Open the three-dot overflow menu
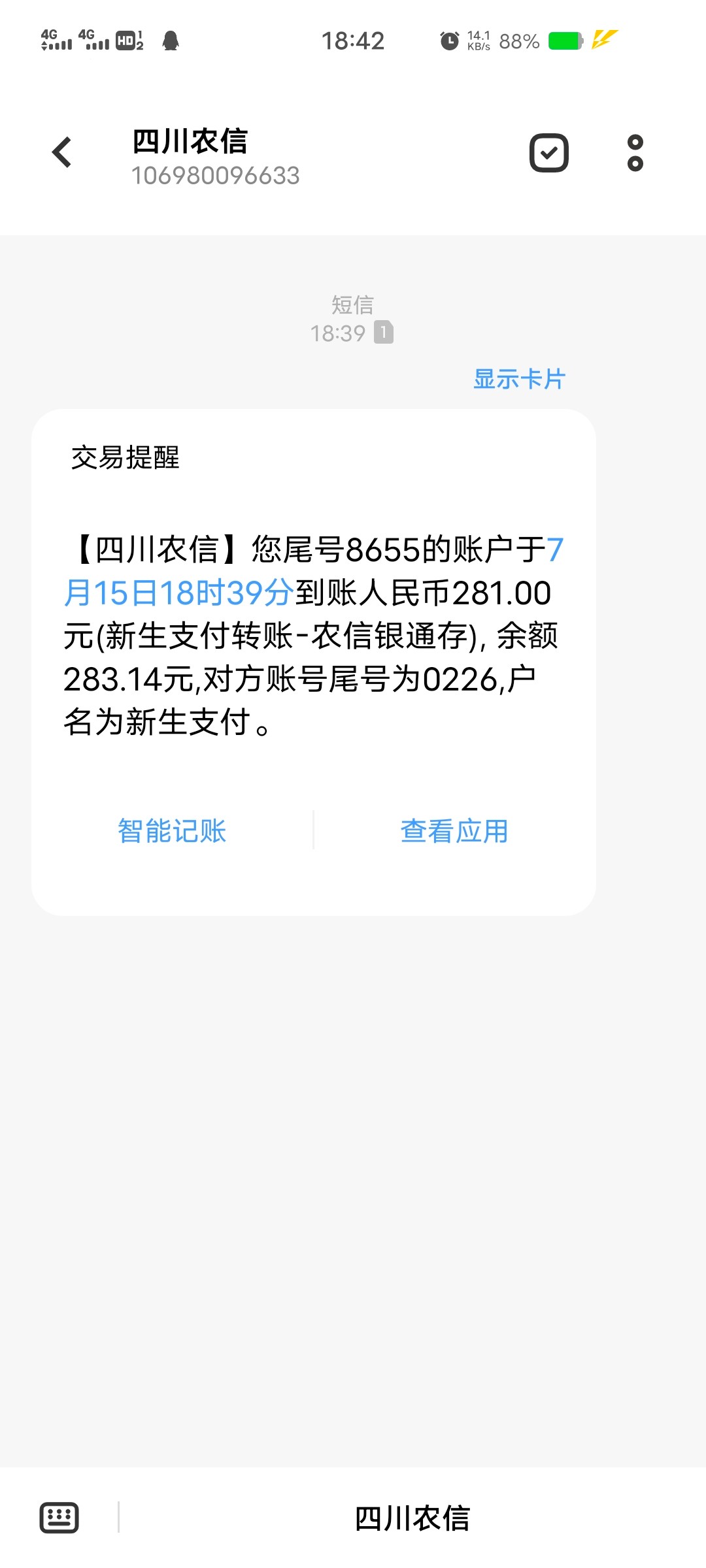 click(x=635, y=153)
